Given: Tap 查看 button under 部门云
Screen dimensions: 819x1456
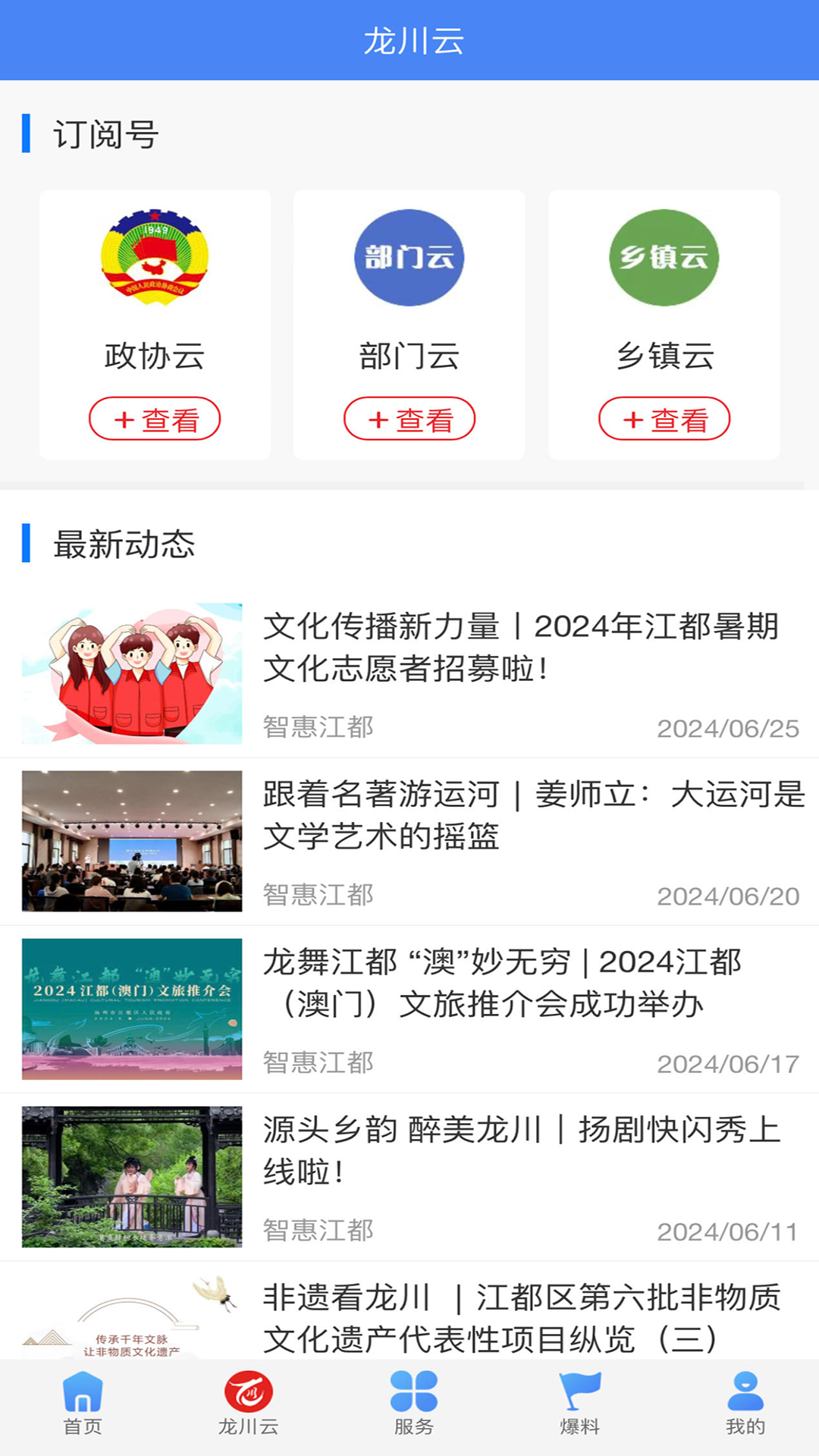Looking at the screenshot, I should [409, 419].
